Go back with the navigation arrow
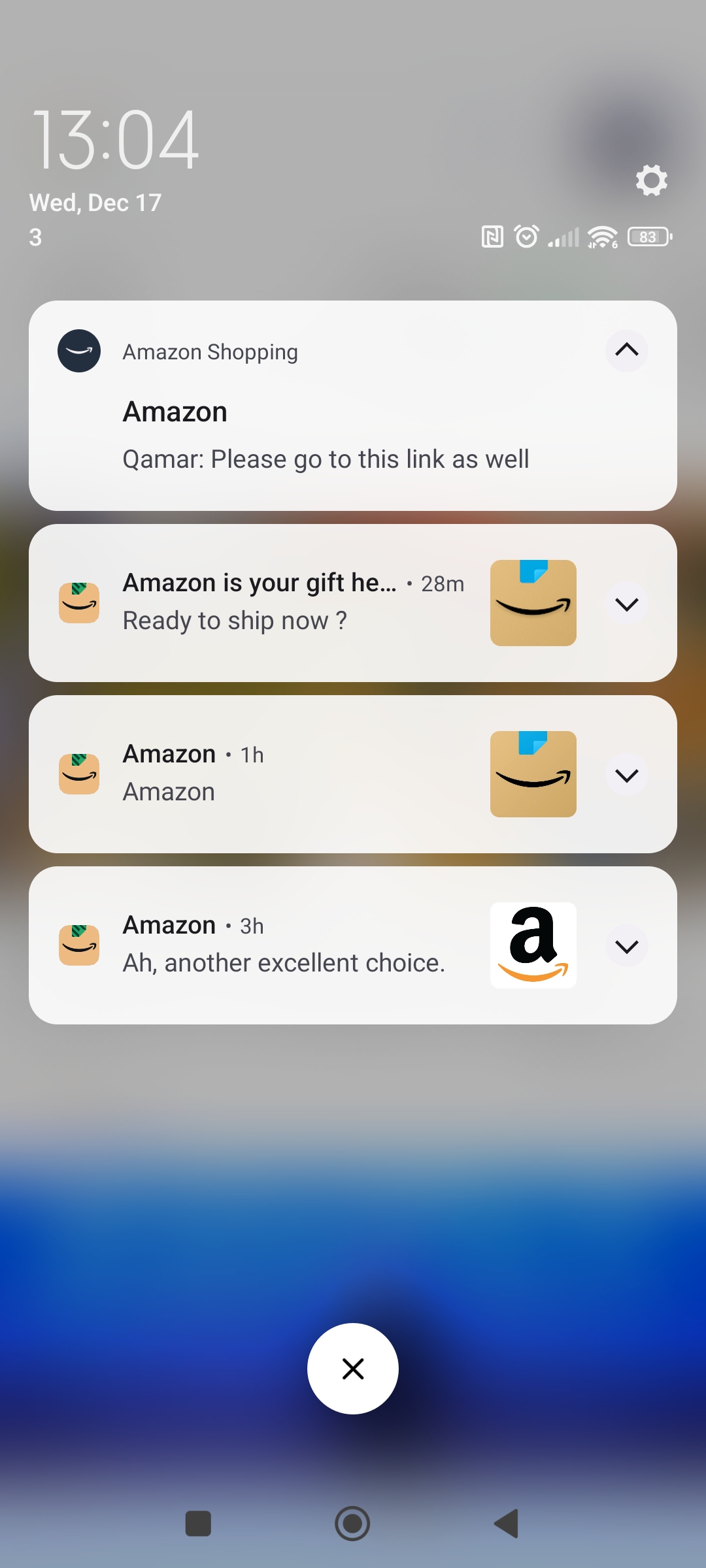This screenshot has width=706, height=1568. click(x=507, y=1524)
